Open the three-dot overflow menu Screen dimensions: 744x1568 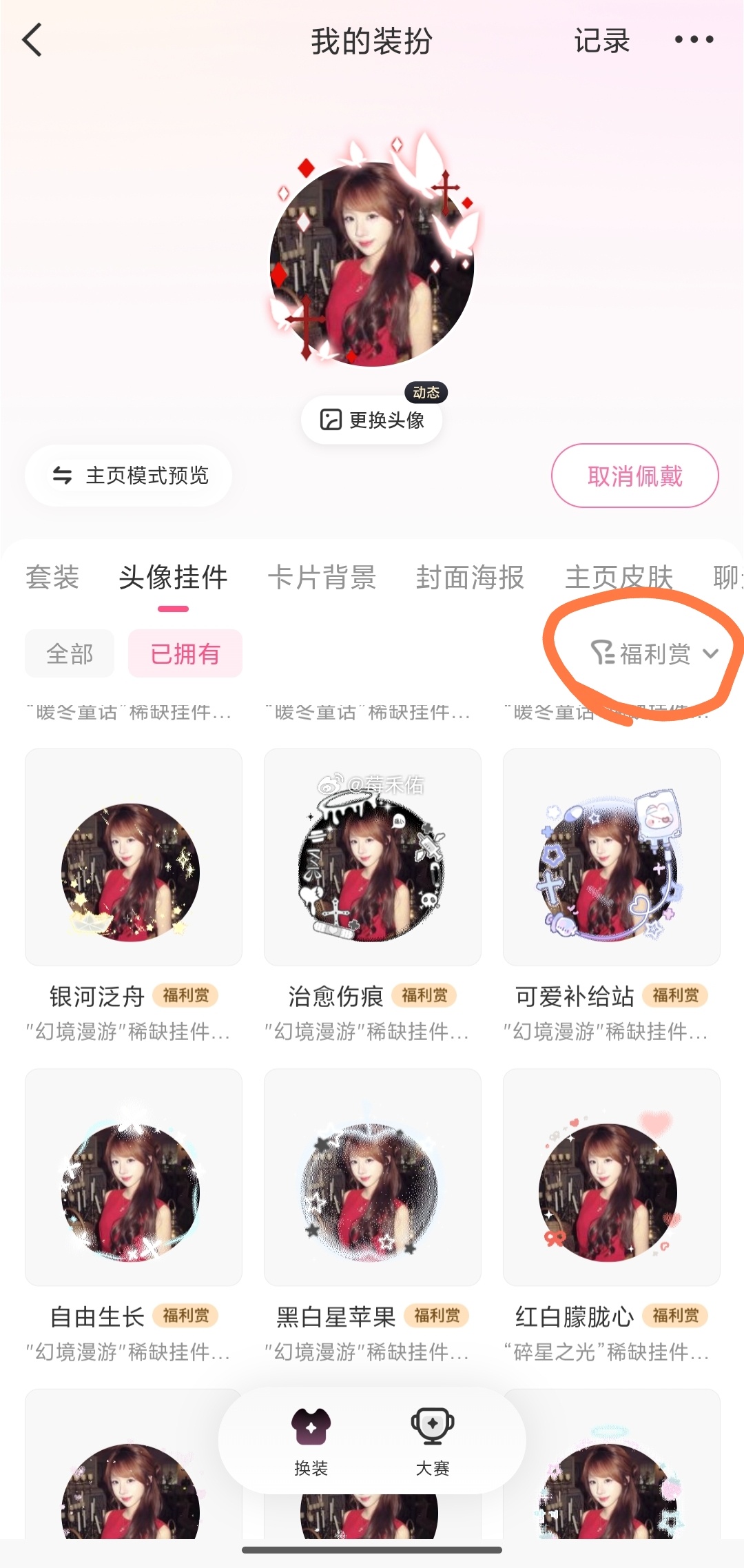694,40
